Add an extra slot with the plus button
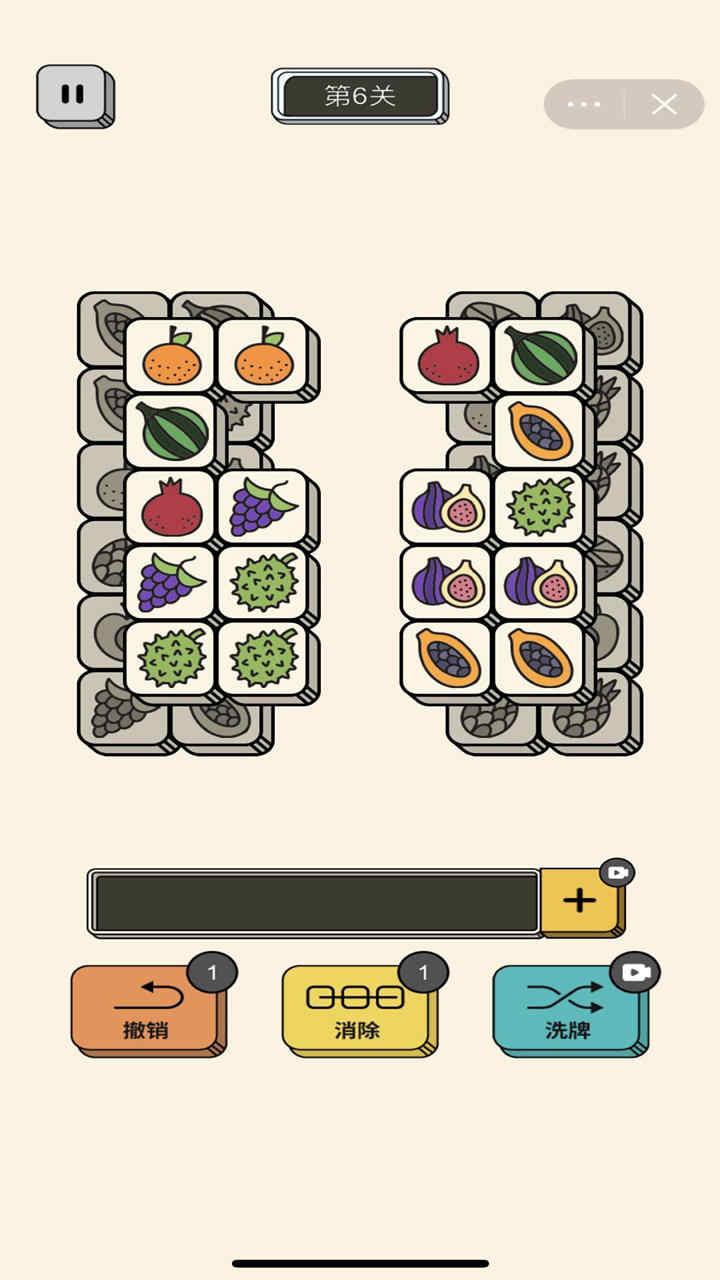 [x=580, y=900]
